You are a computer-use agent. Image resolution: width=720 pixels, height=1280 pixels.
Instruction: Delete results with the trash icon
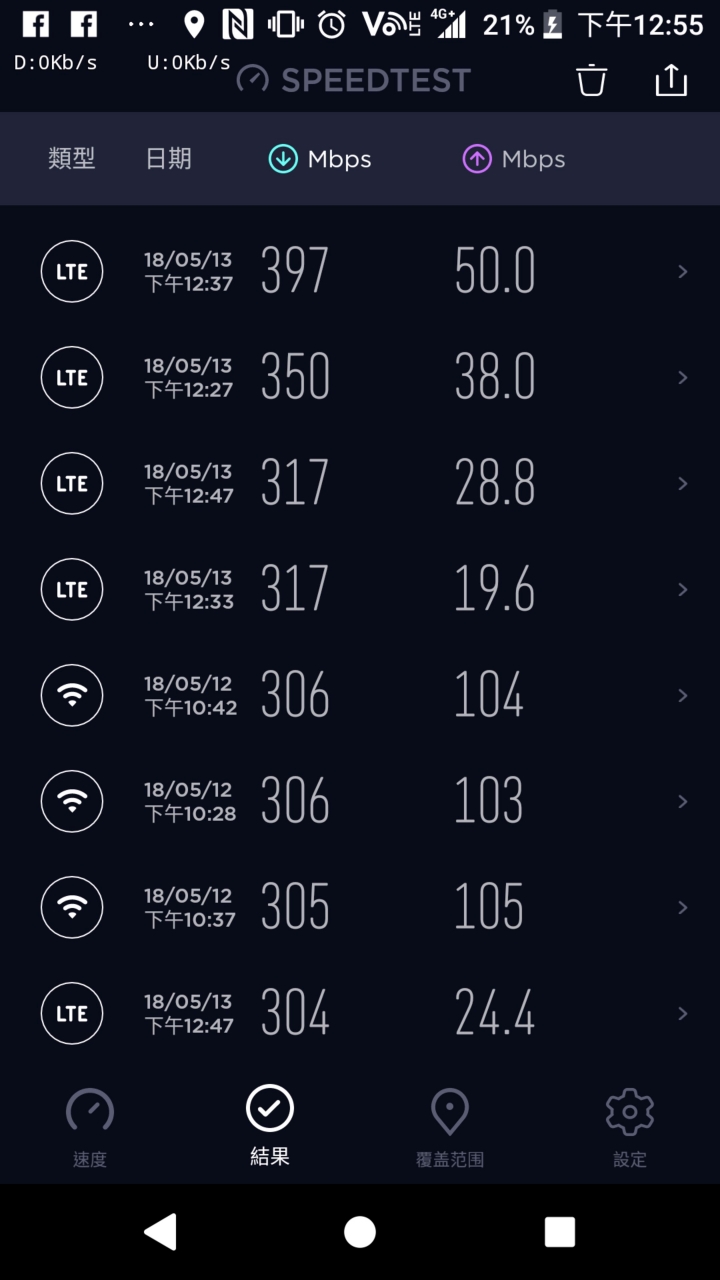[591, 79]
